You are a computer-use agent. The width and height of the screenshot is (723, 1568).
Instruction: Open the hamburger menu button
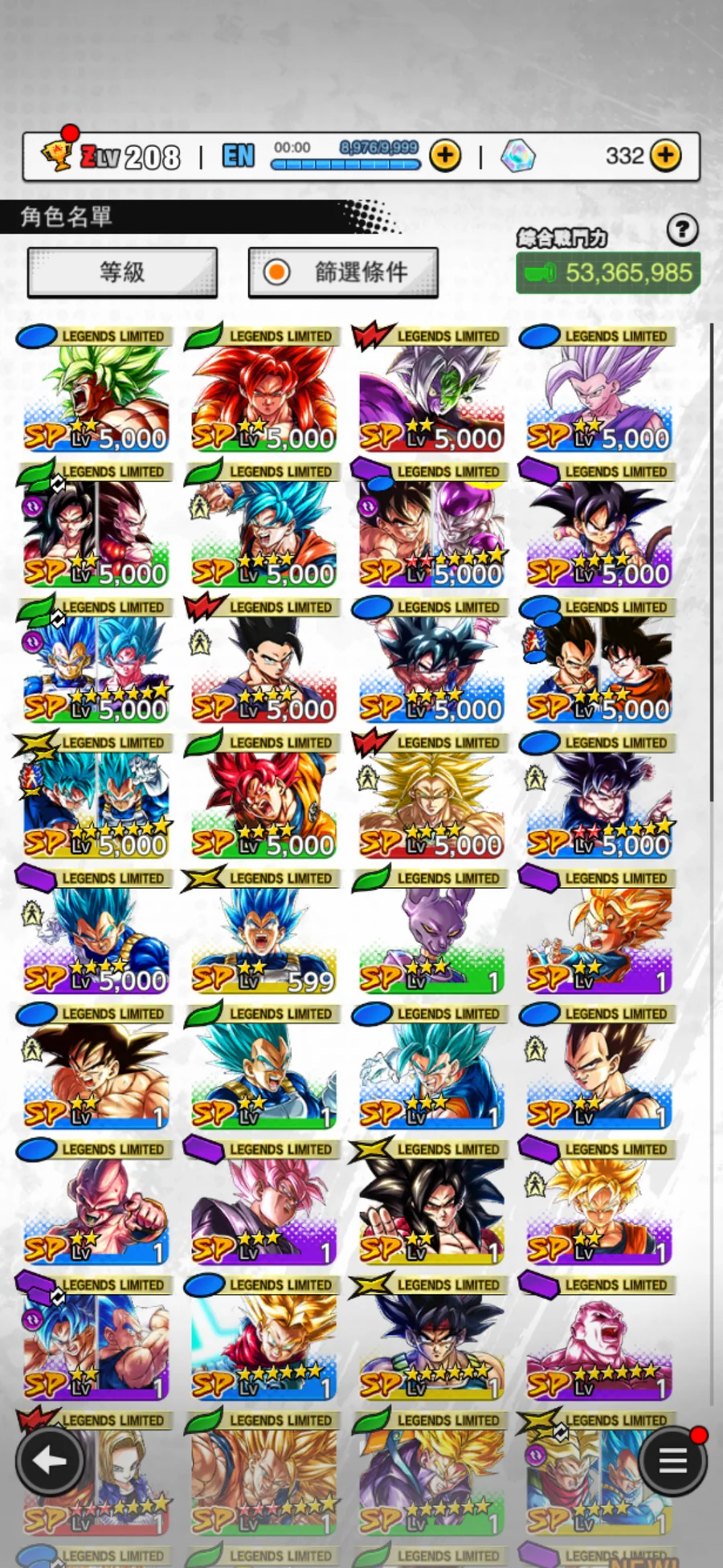pyautogui.click(x=672, y=1460)
